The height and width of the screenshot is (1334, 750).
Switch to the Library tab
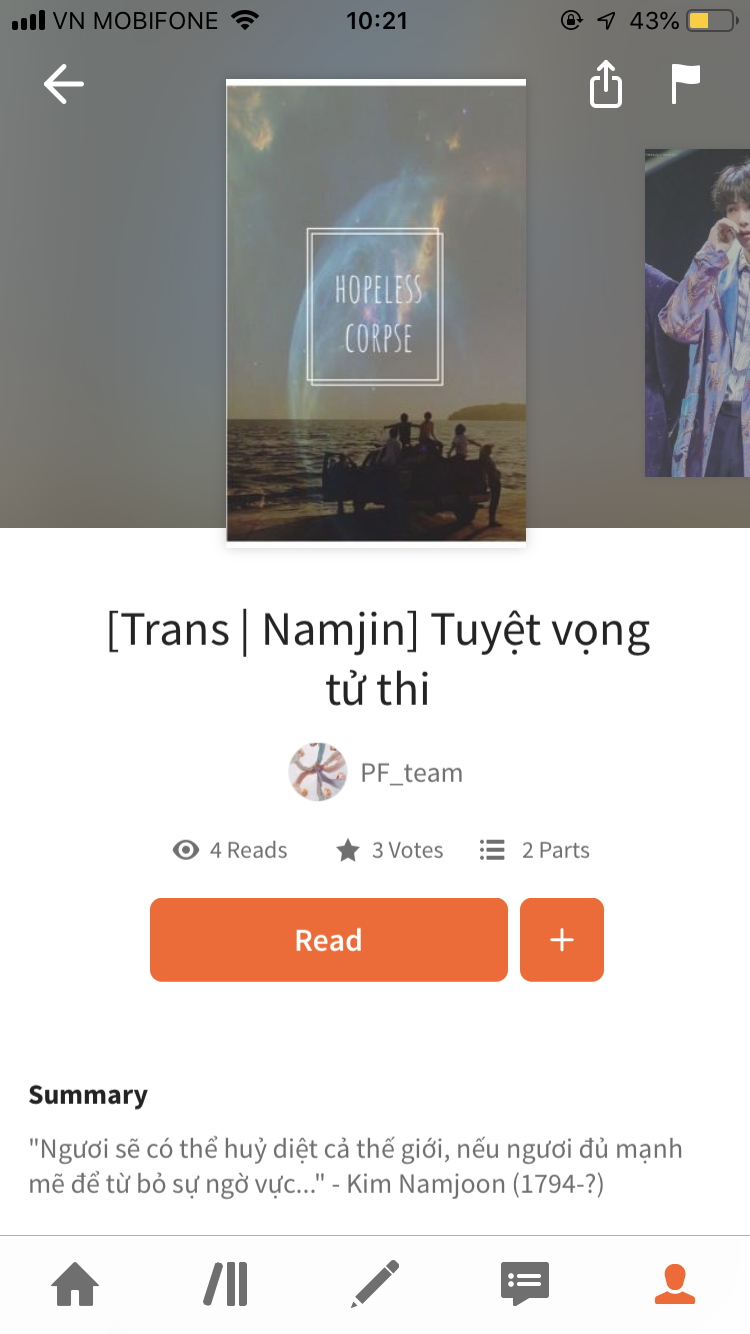coord(226,1284)
